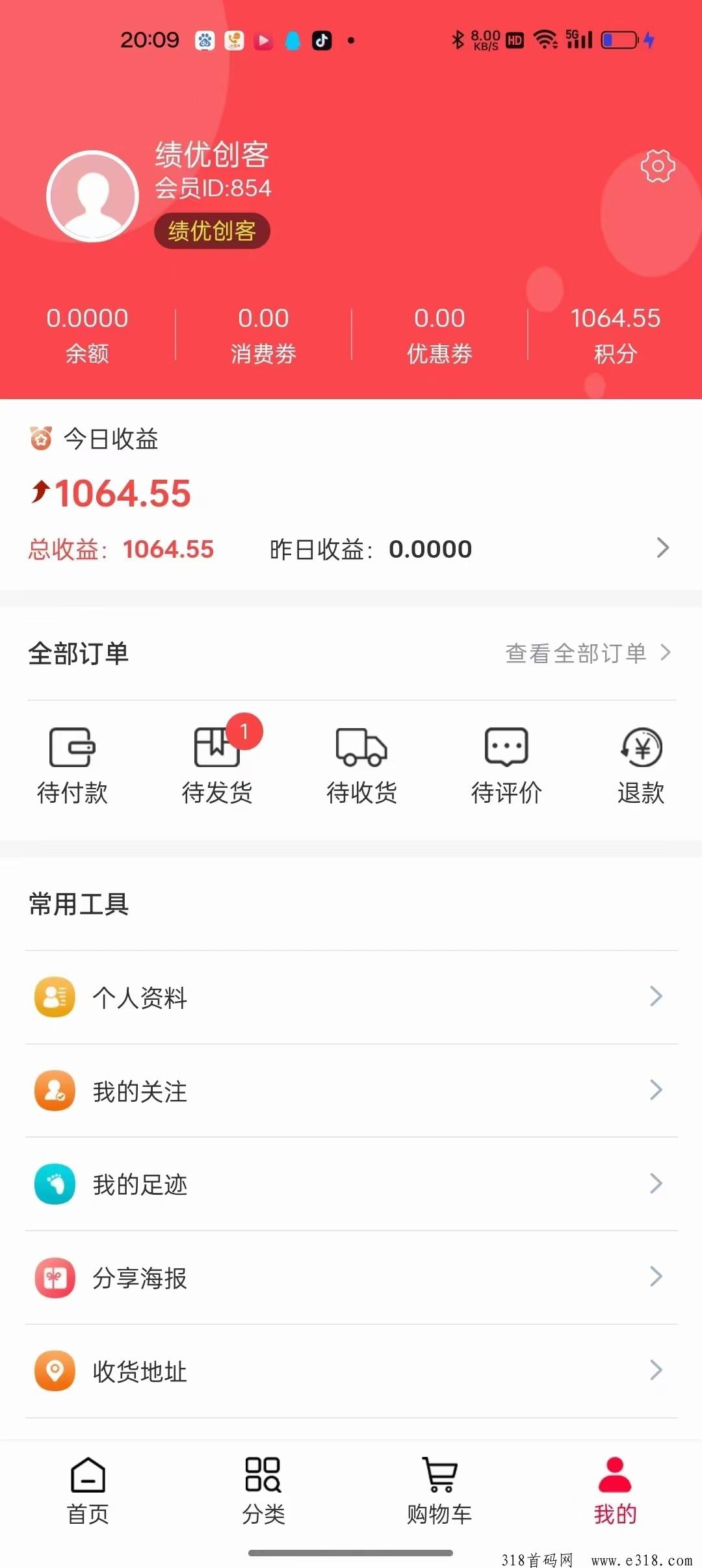Open the 收货地址 row
The image size is (702, 1568).
point(351,1371)
